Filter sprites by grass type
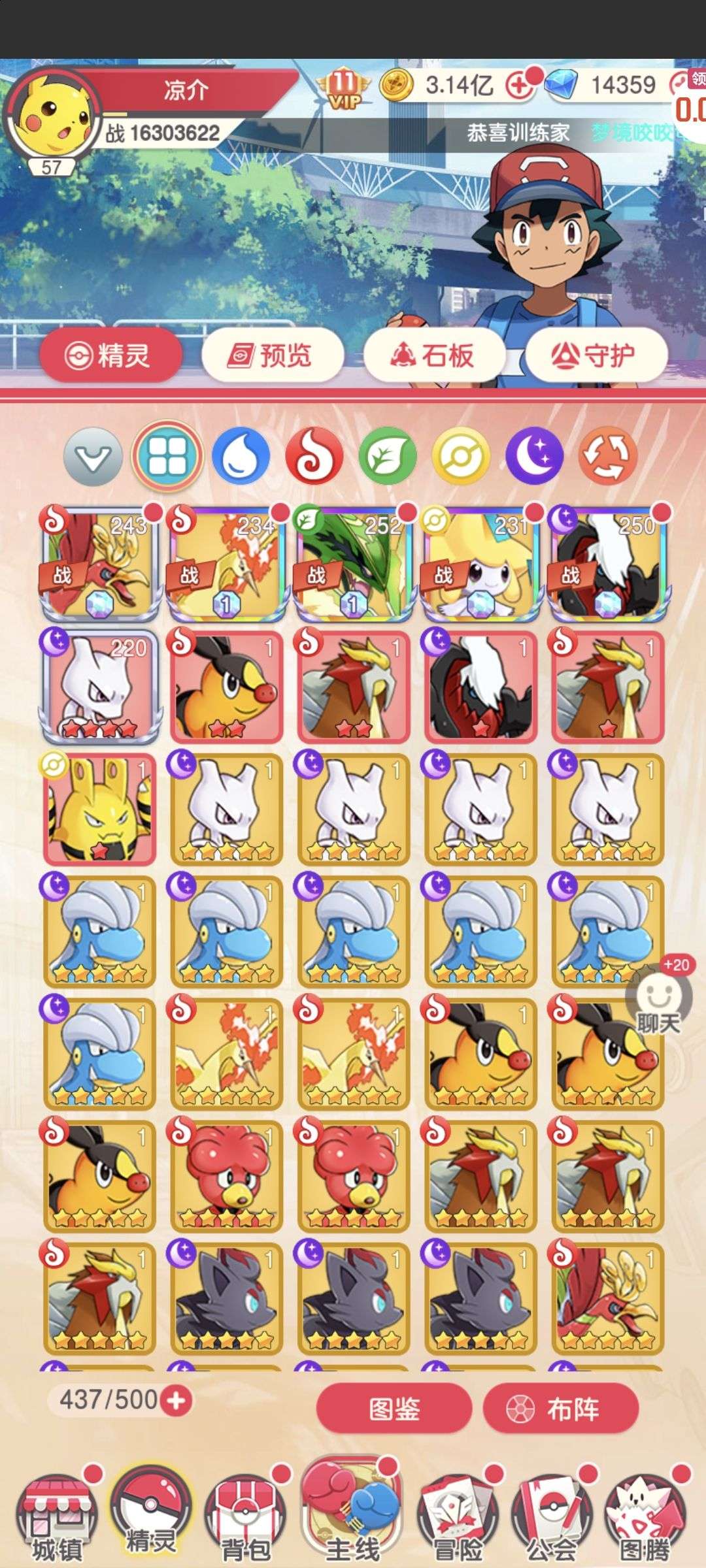 [x=388, y=455]
